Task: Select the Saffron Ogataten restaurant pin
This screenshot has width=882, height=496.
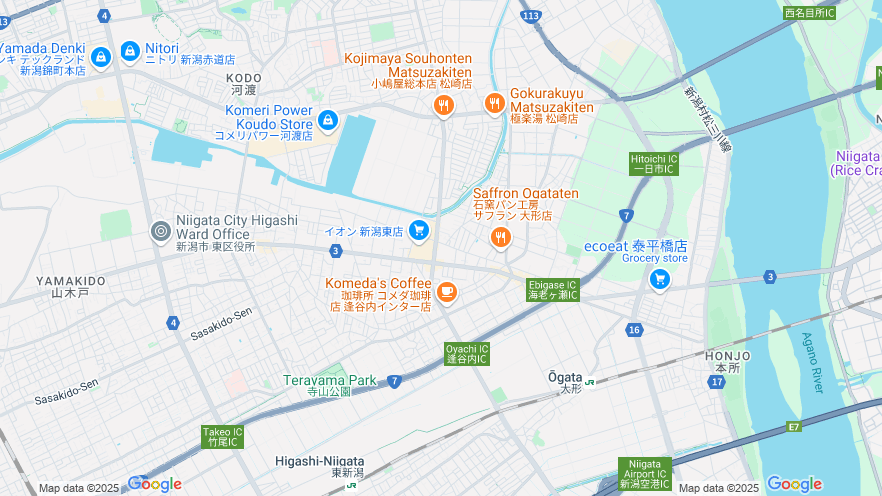Action: click(x=501, y=237)
